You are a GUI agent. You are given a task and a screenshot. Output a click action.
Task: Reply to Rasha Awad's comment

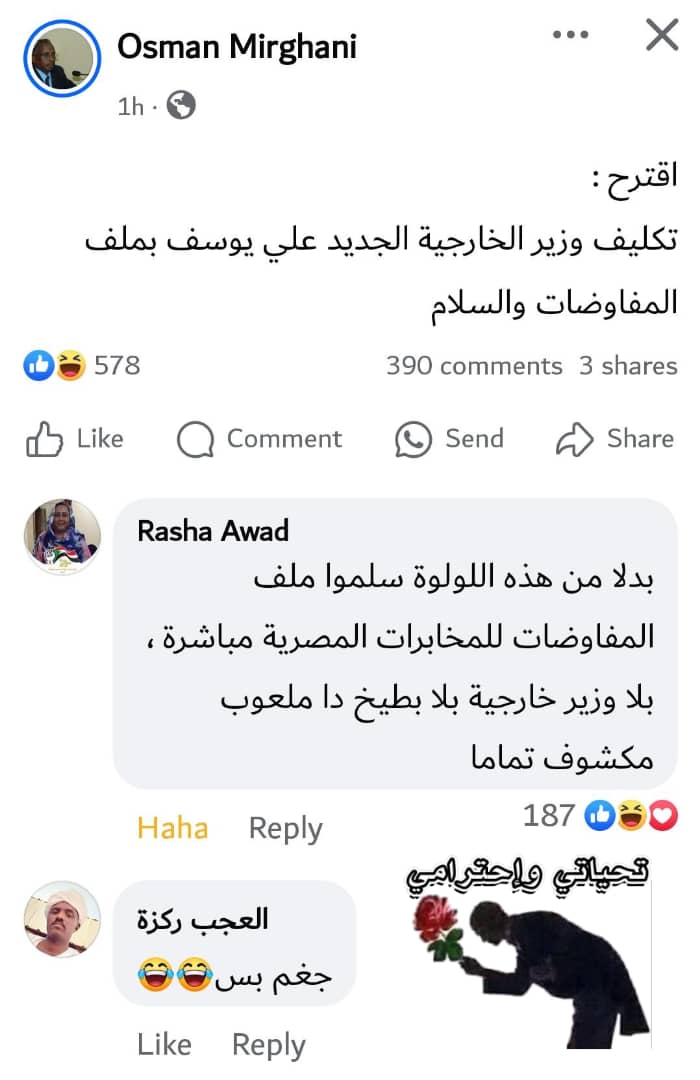[285, 828]
